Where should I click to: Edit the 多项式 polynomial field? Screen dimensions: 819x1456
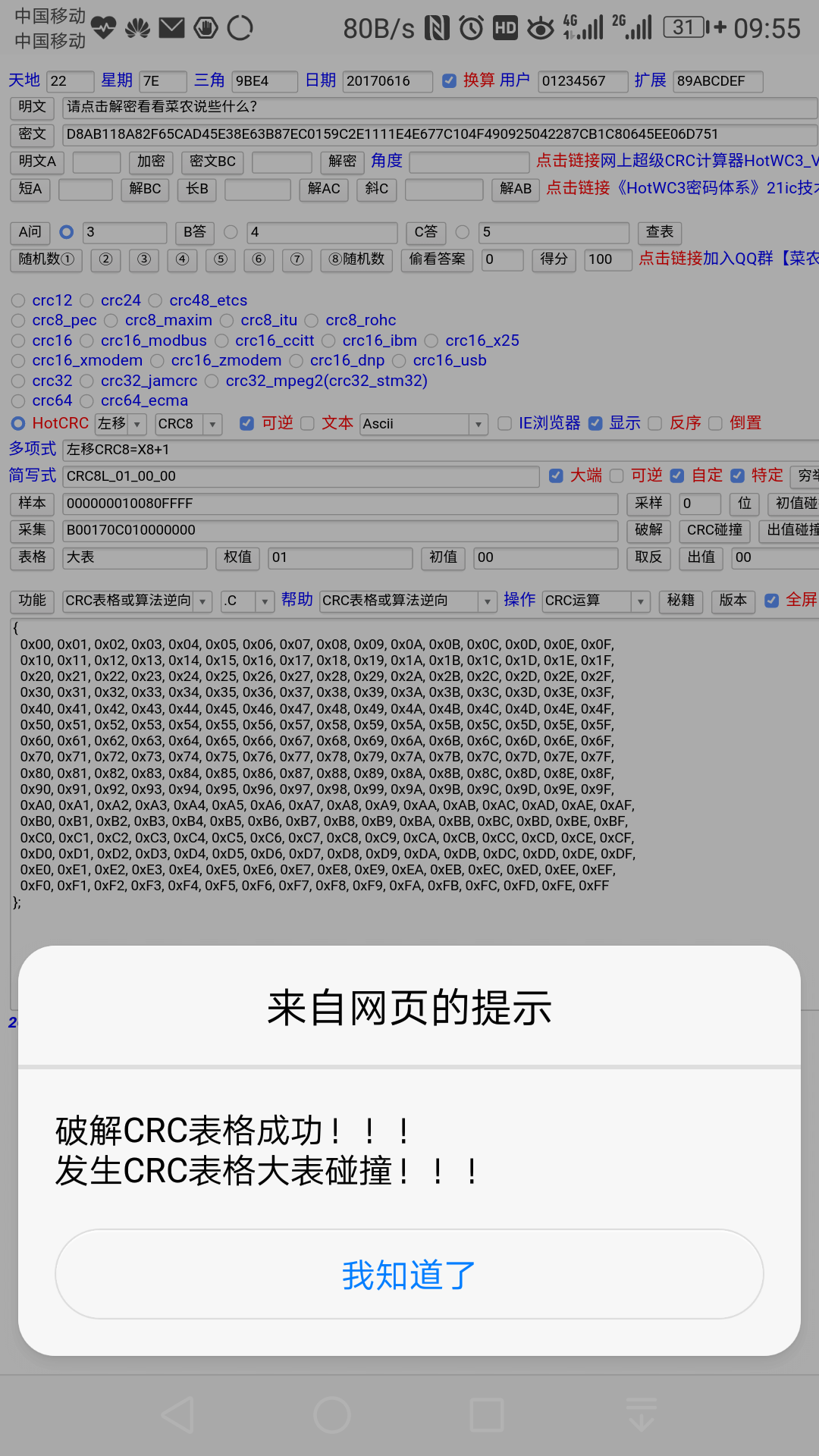click(440, 450)
